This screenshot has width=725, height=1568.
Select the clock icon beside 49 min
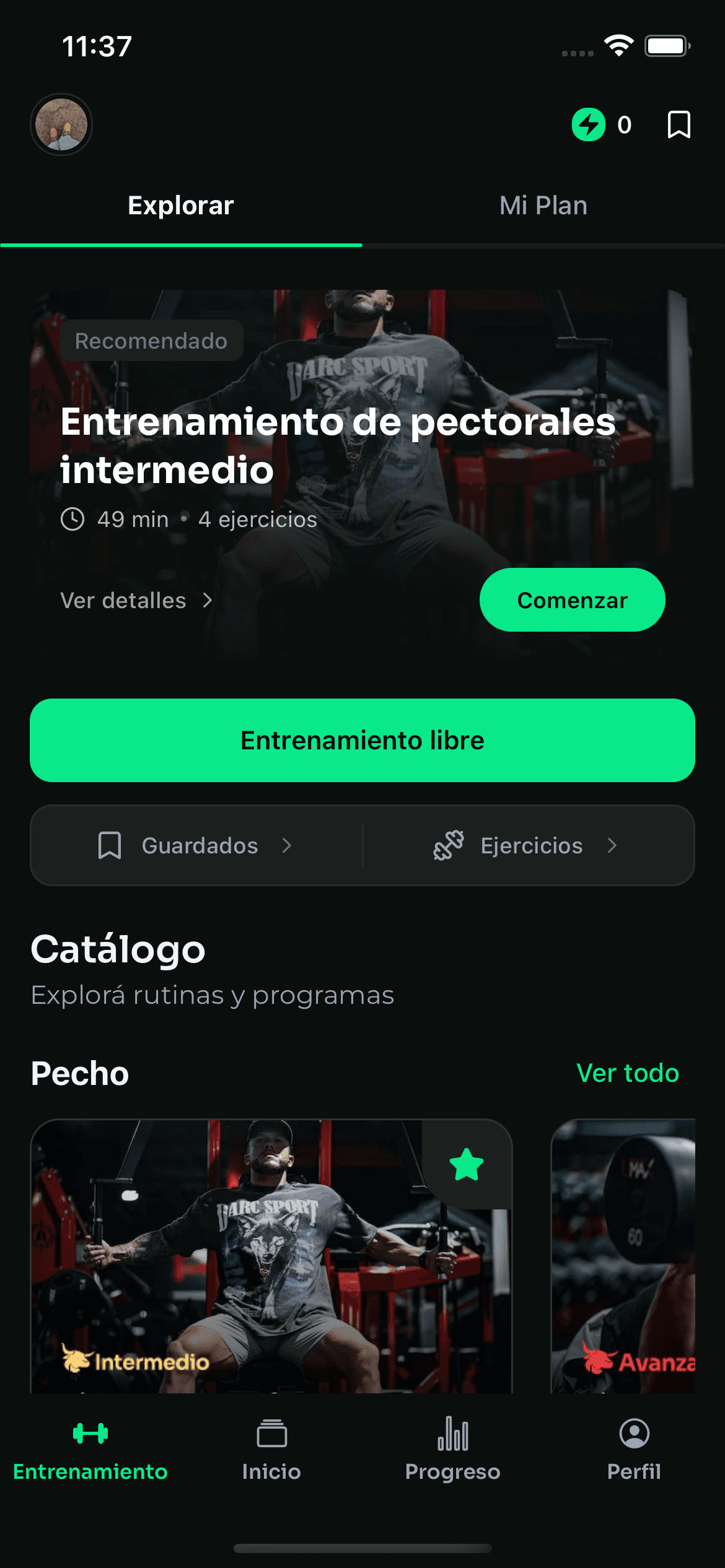72,520
